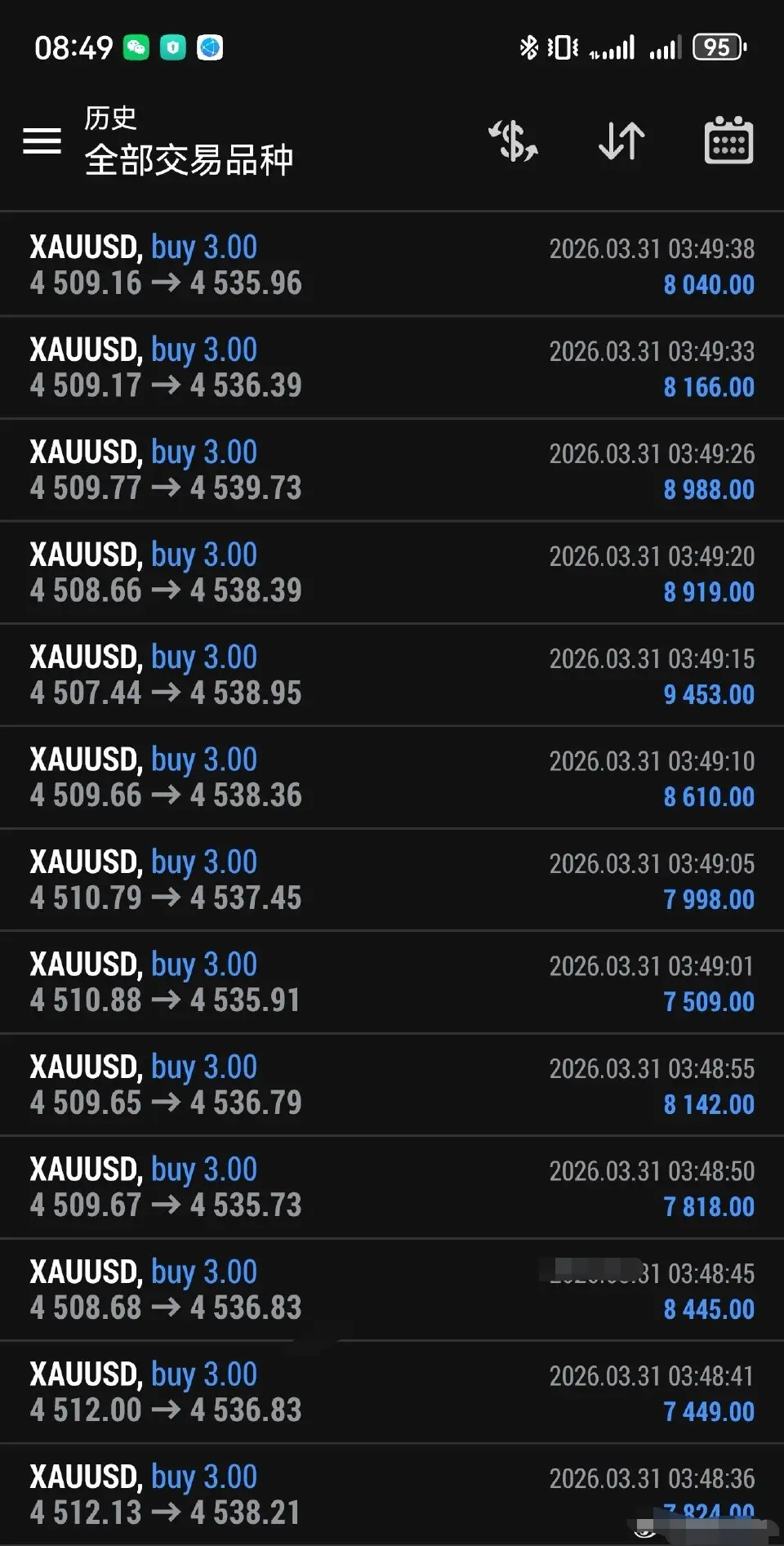This screenshot has width=784, height=1546.
Task: Expand the trade closed at 03:49:38
Action: (392, 265)
